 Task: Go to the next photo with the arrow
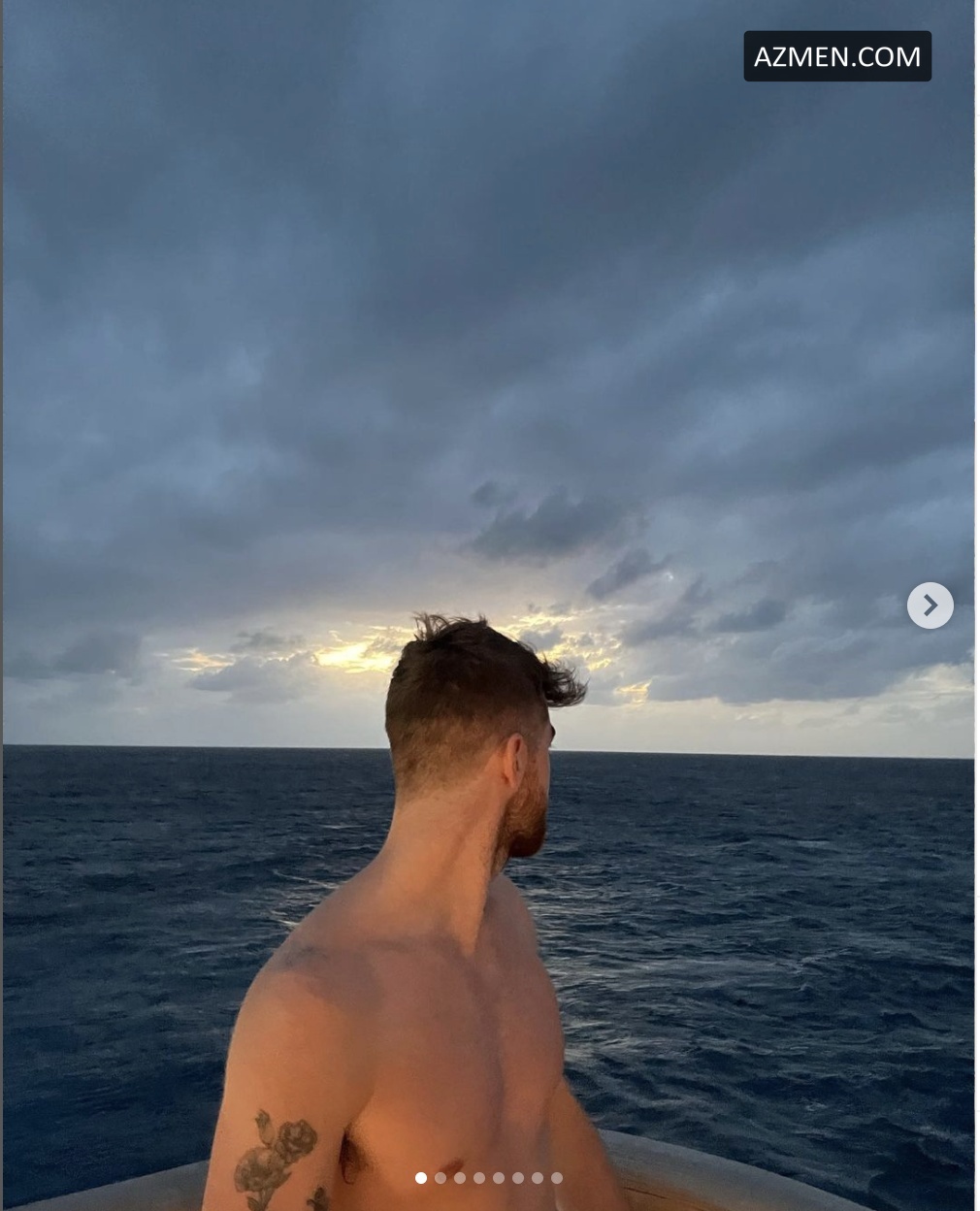pos(930,605)
